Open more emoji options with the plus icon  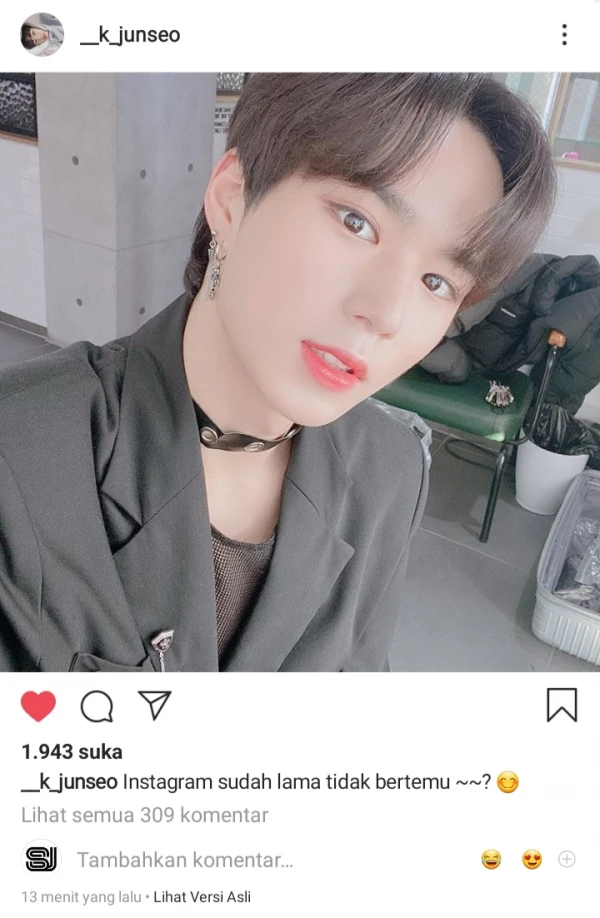(x=567, y=859)
